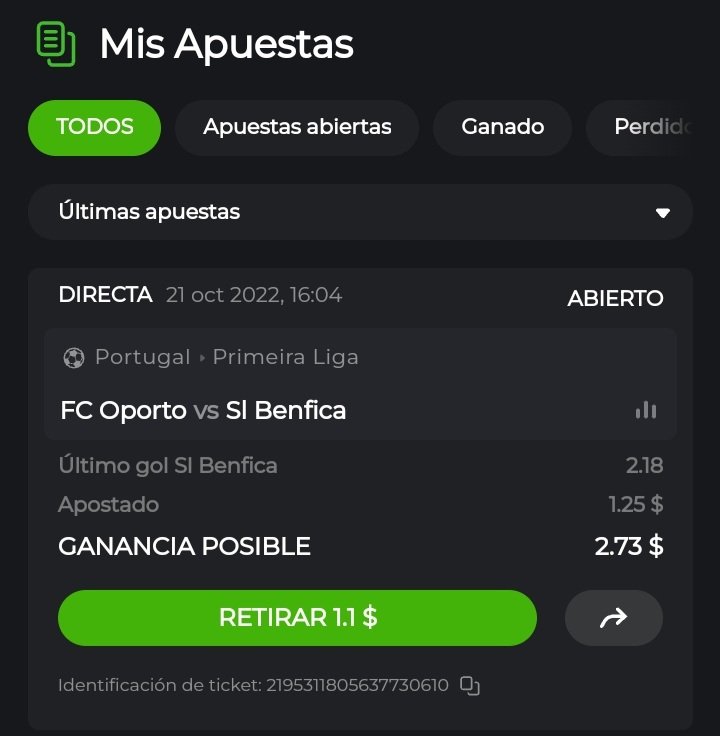The image size is (720, 736).
Task: Cash out with RETIRAR 1.1 $
Action: [298, 618]
